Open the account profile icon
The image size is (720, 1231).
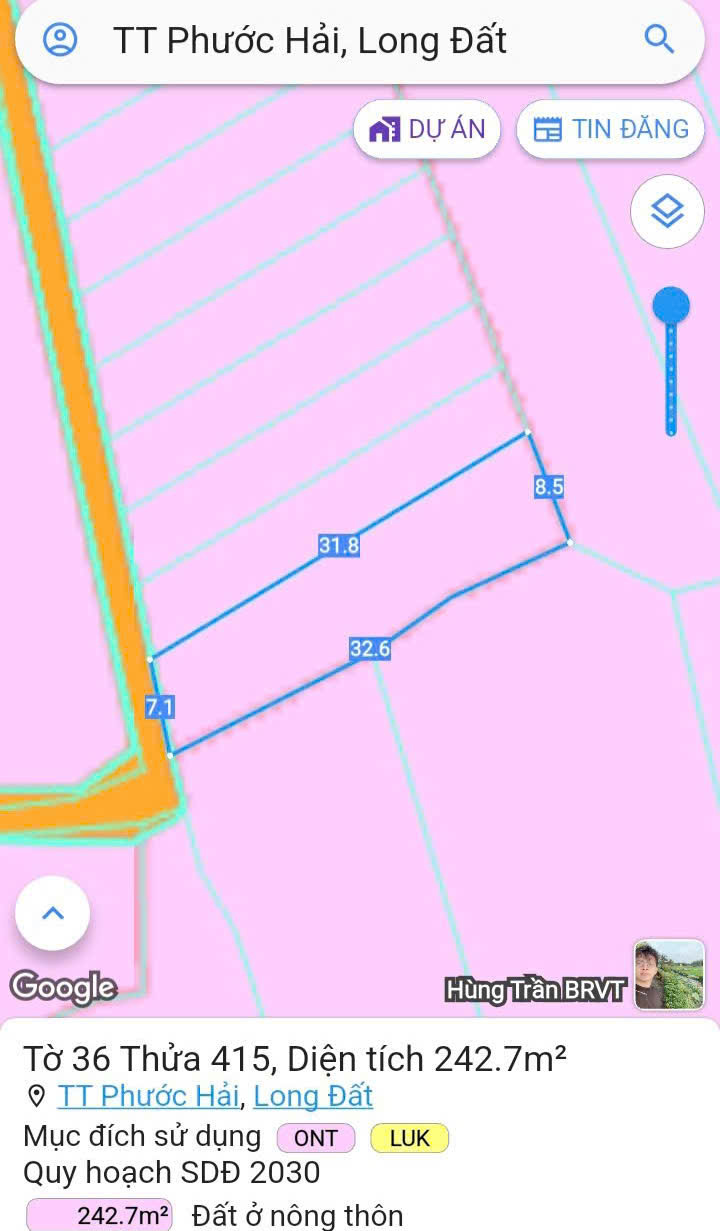(x=60, y=40)
